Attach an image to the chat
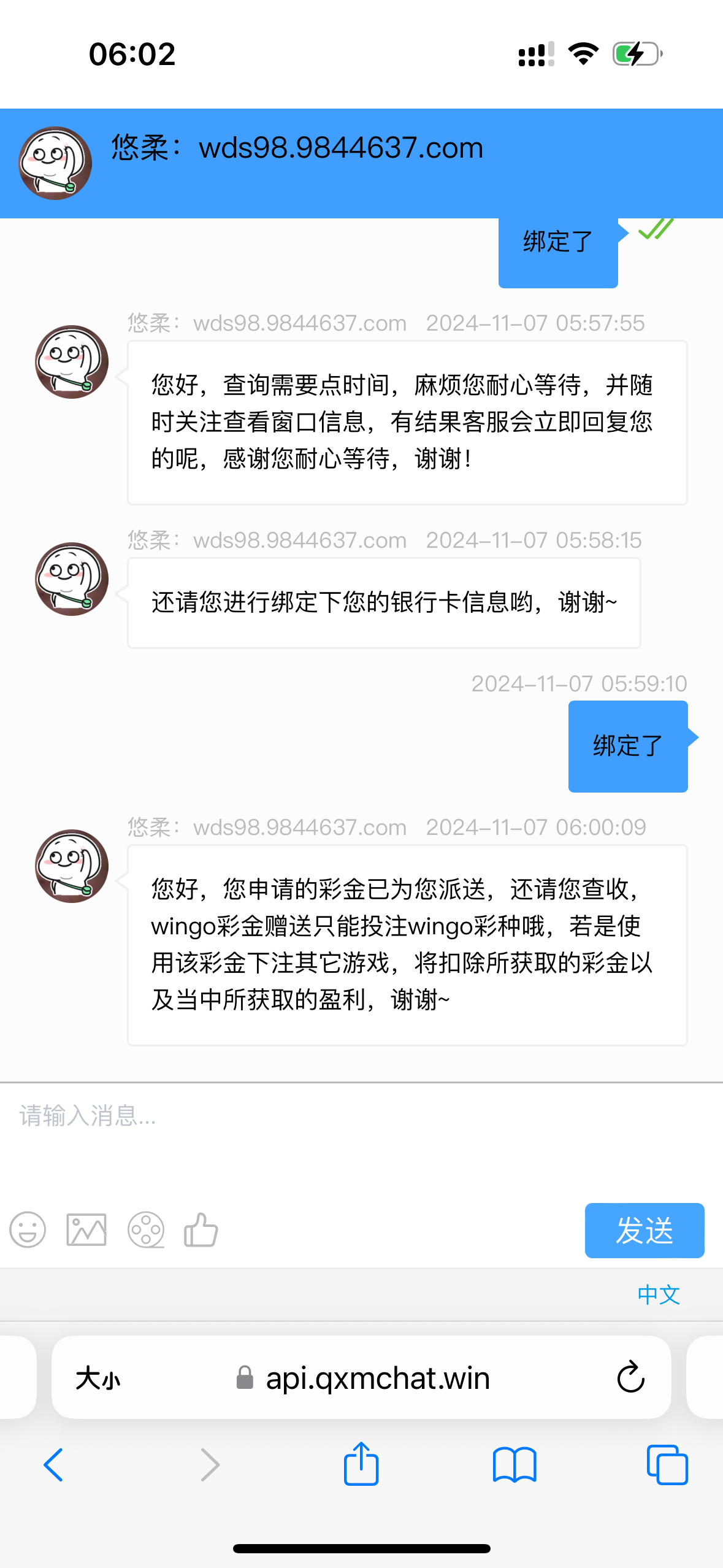 tap(86, 1230)
